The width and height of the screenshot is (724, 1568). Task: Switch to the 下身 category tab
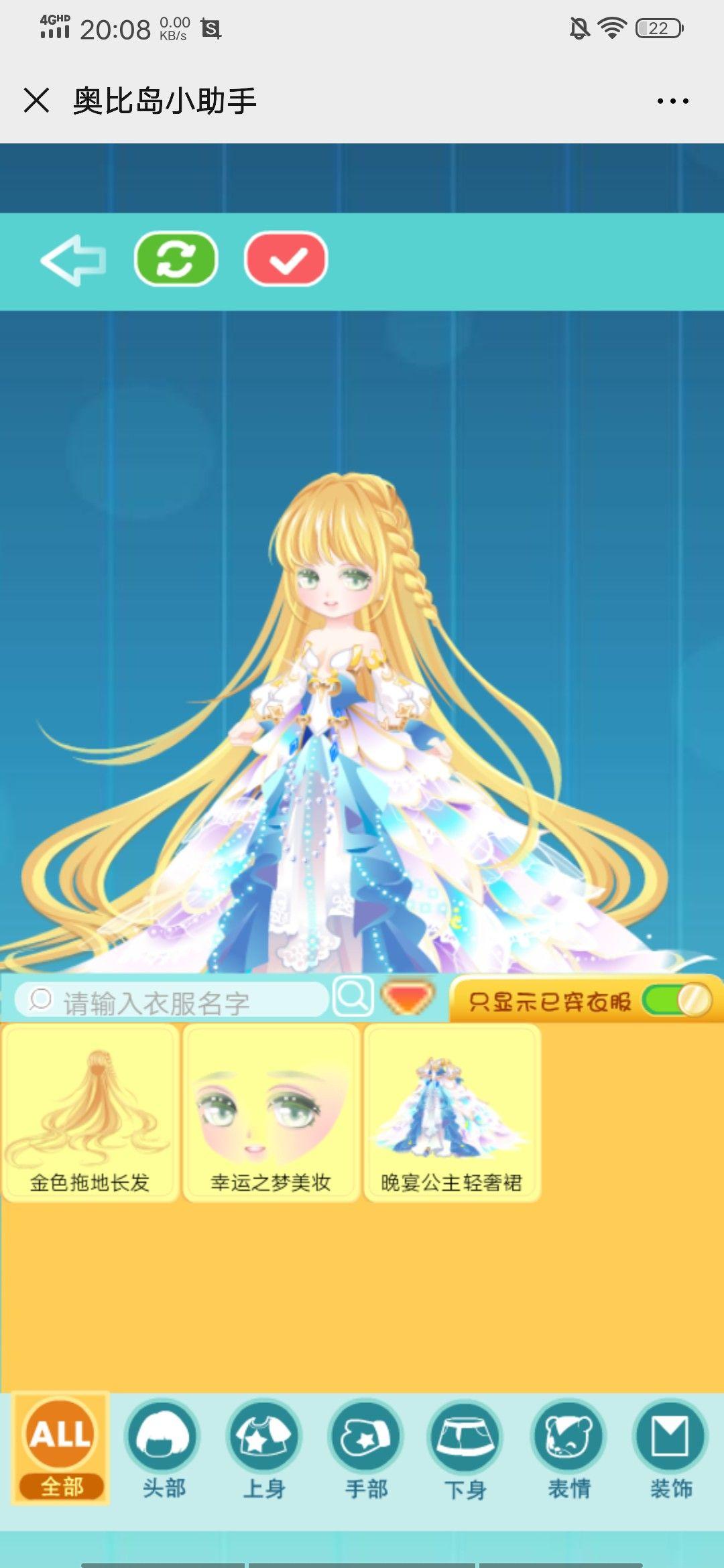tap(465, 1449)
